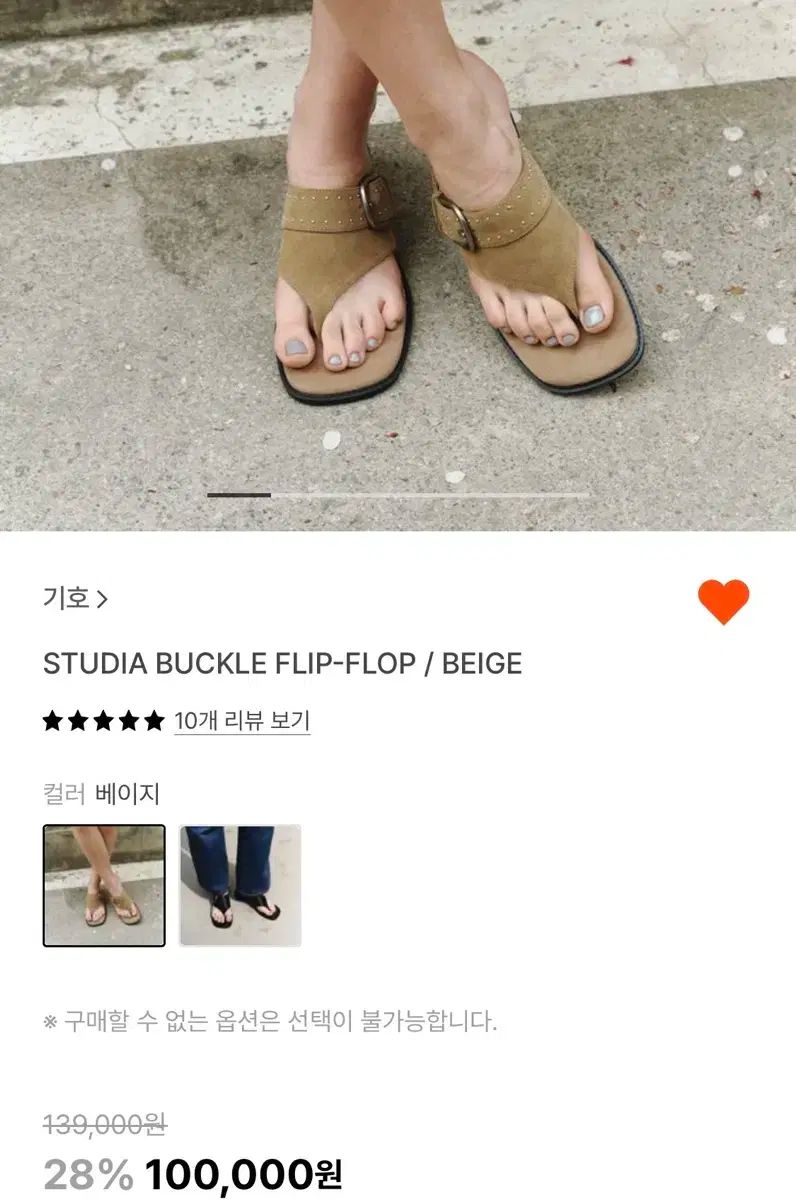
Task: Select the beige color option thumbnail
Action: click(x=104, y=885)
